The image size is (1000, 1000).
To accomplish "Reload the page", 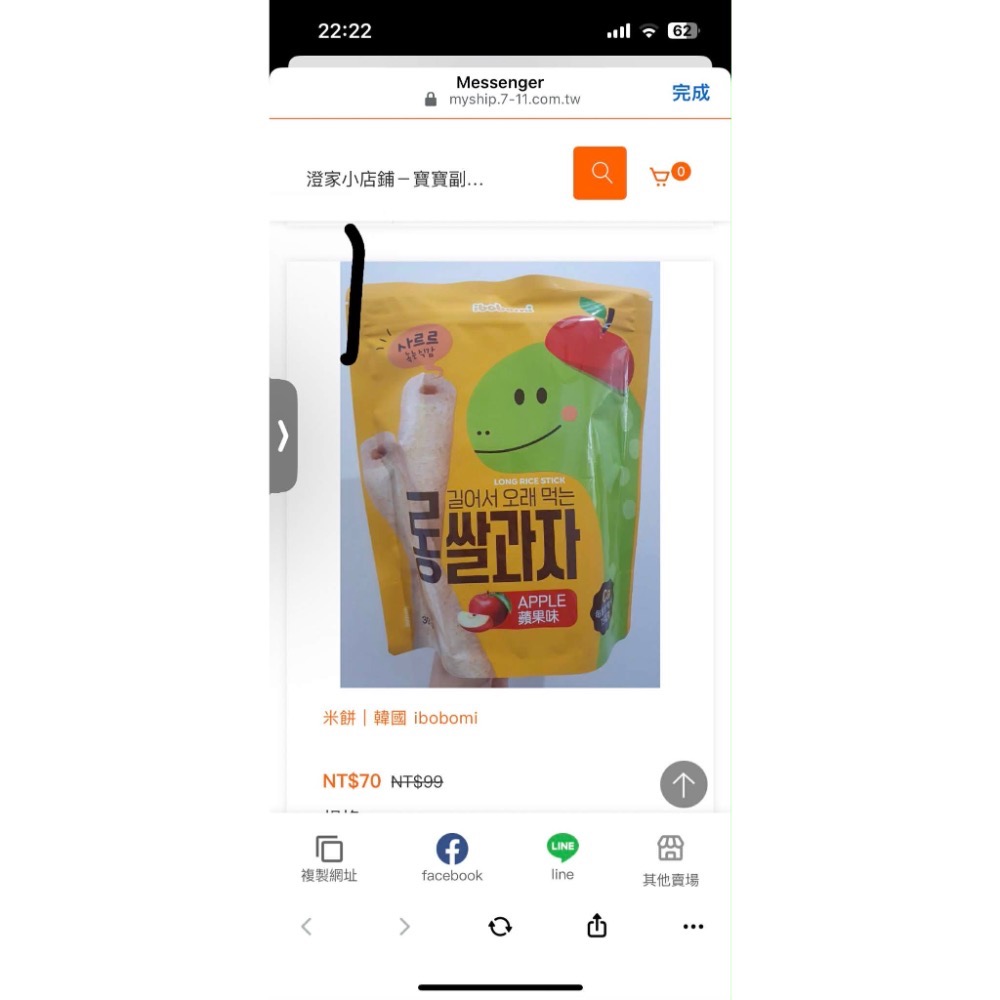I will (x=500, y=927).
